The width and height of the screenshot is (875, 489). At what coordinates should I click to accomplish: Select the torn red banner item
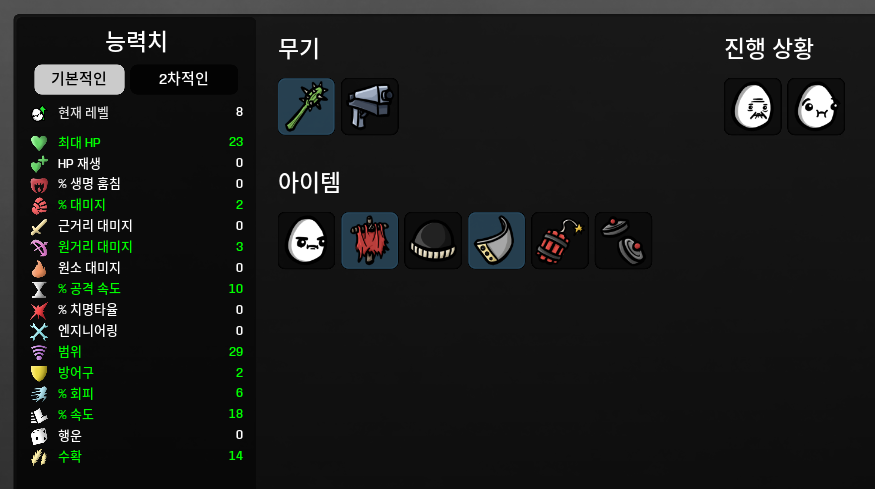coord(370,241)
